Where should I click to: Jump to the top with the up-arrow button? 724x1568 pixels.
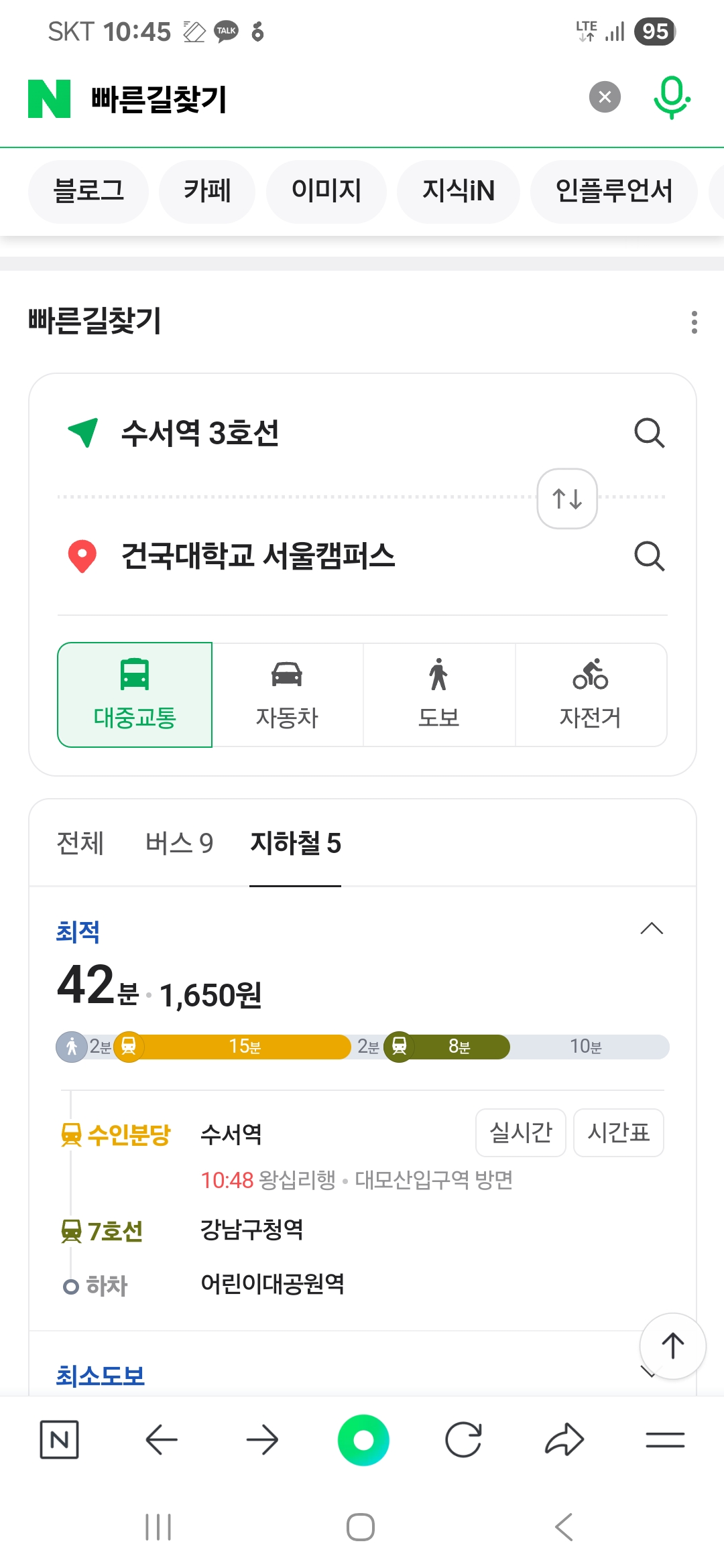tap(672, 1346)
